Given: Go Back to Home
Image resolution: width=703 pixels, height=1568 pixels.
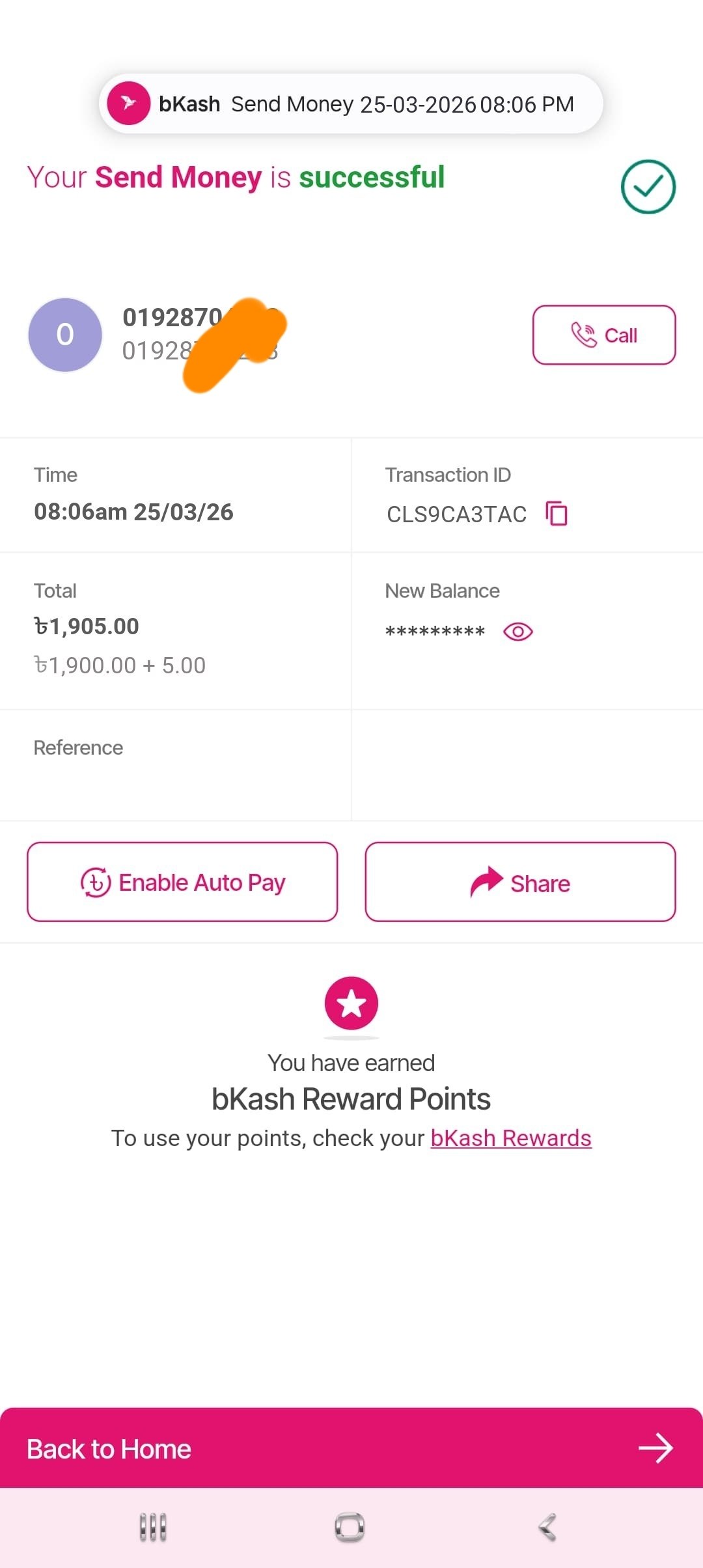Looking at the screenshot, I should [x=351, y=1449].
